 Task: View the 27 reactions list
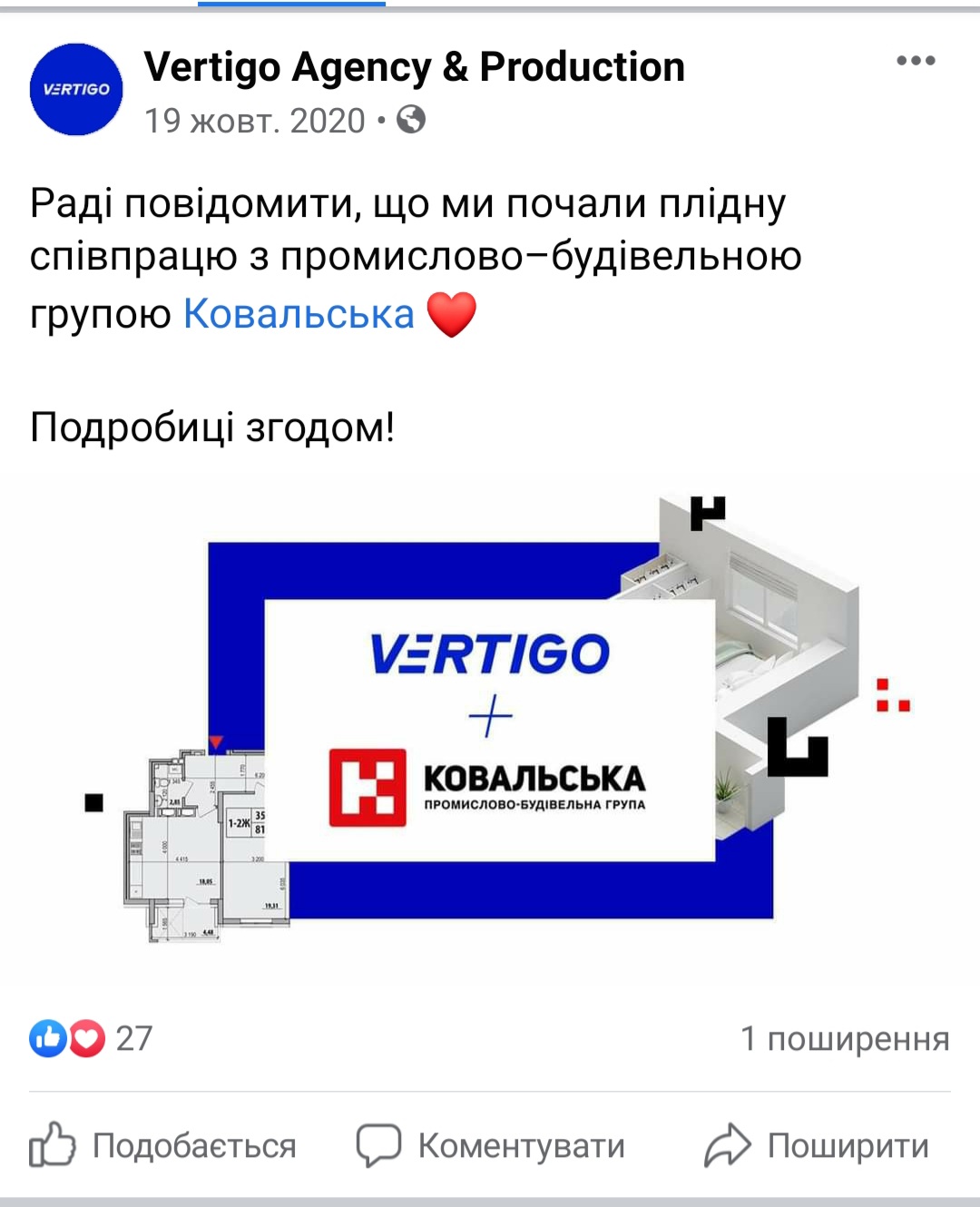tap(91, 1038)
